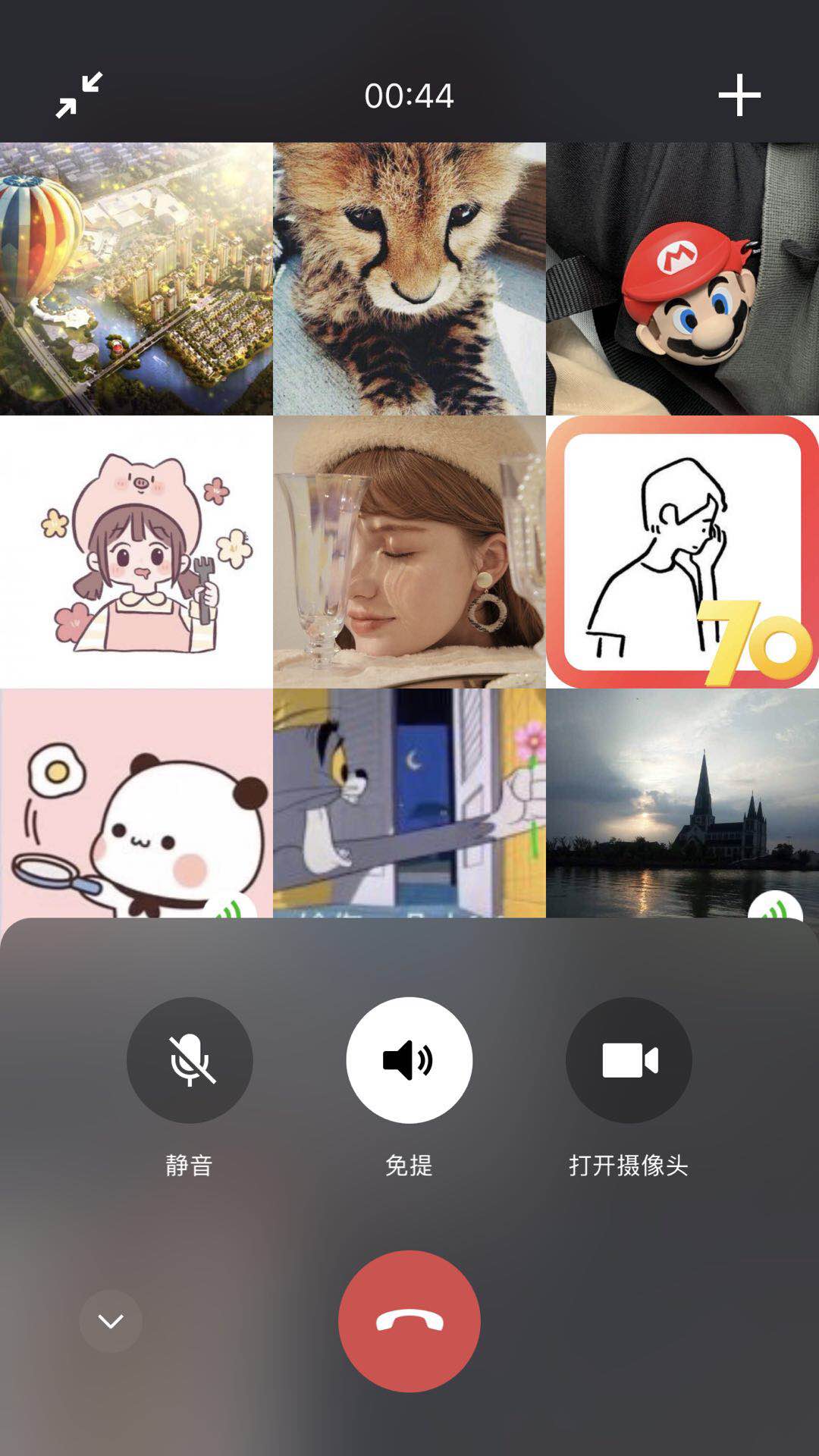Minimize the group call window
819x1456 pixels.
pos(79,95)
